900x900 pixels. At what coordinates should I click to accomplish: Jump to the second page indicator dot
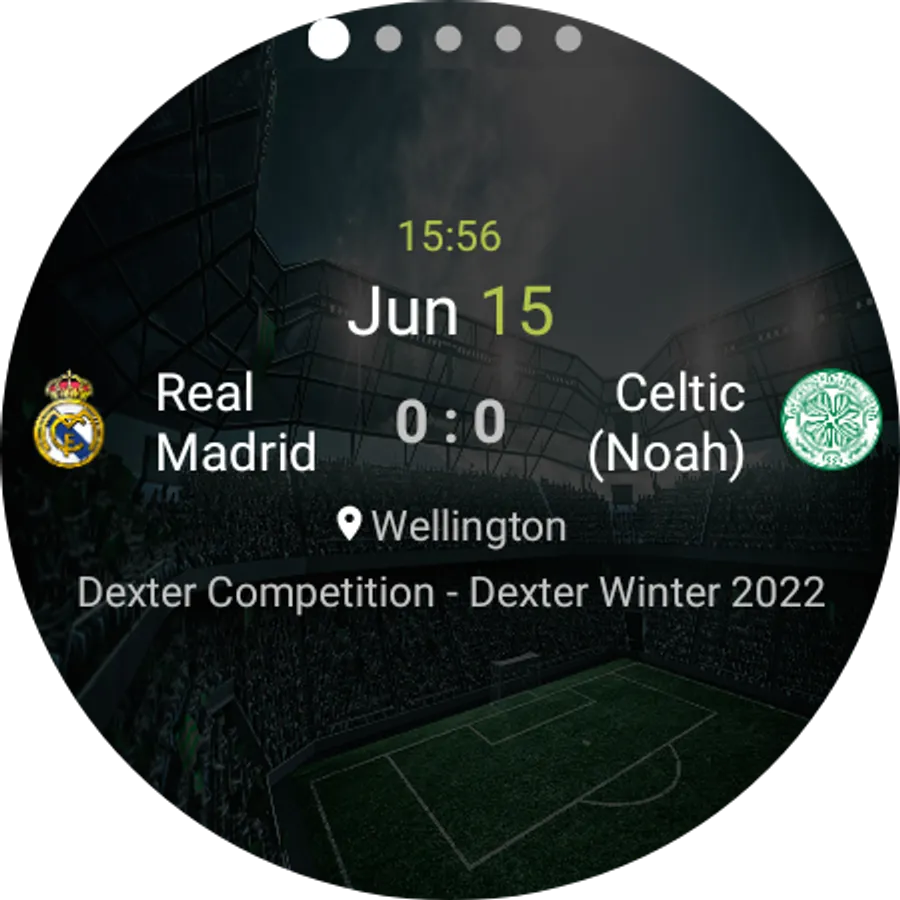[x=389, y=38]
